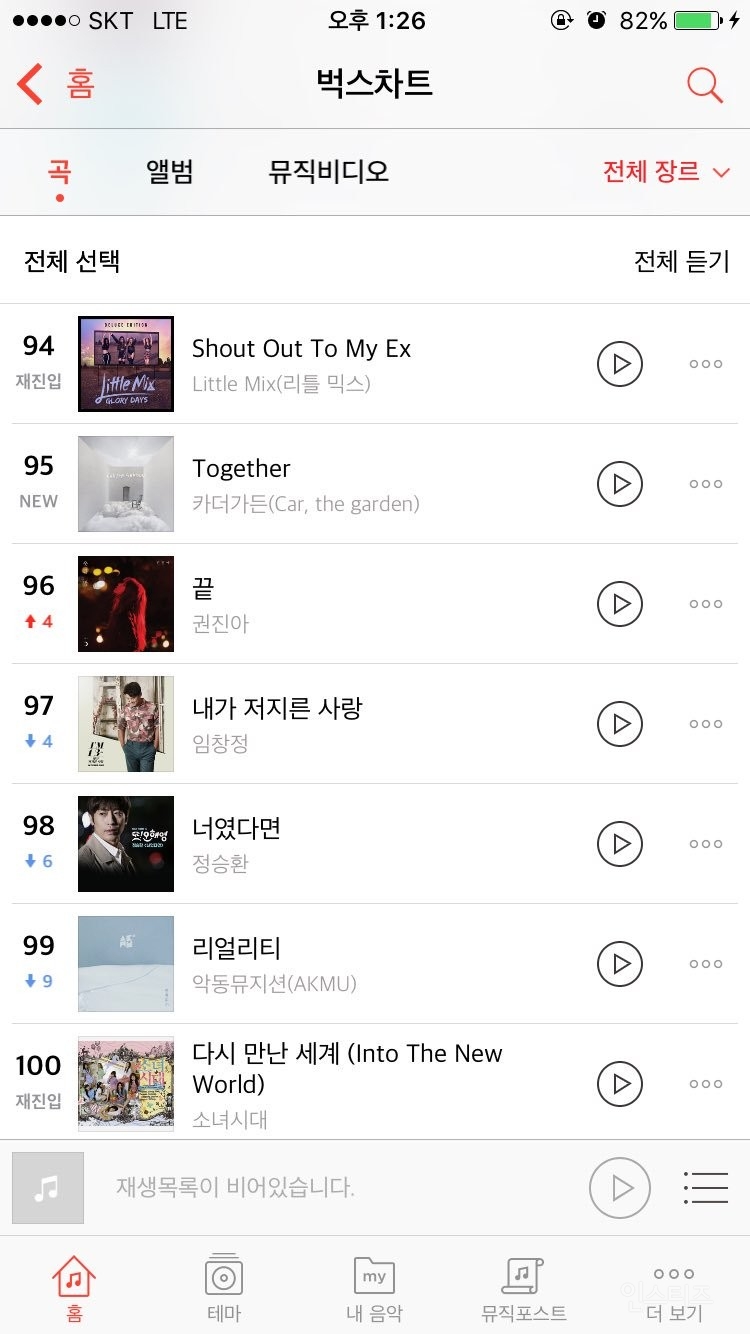This screenshot has height=1334, width=750.
Task: Go to the 뮤직포스트 tab
Action: point(523,1288)
